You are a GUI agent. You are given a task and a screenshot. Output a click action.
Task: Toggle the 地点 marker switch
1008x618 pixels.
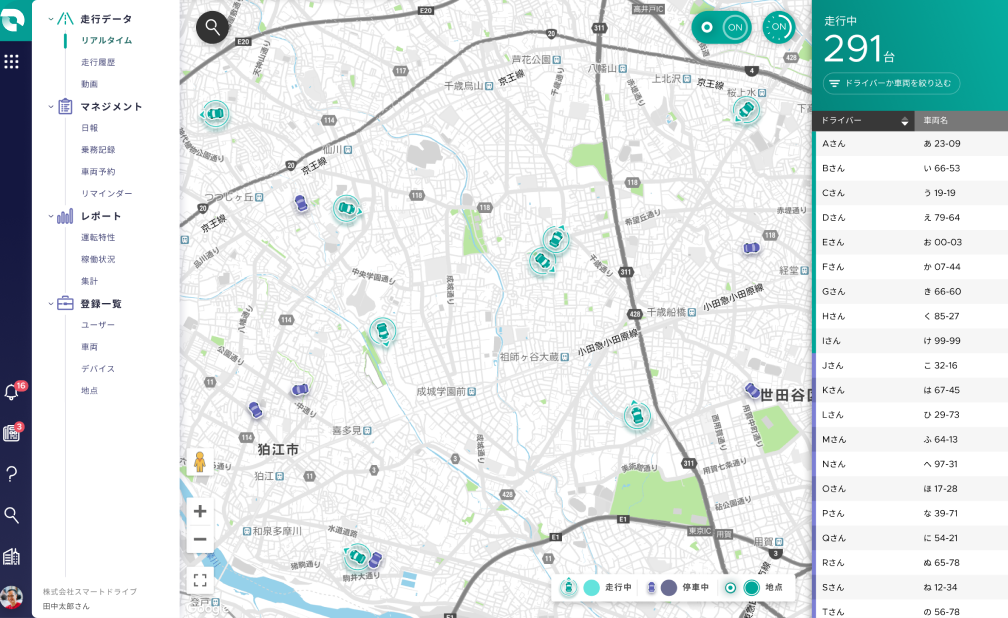[721, 27]
